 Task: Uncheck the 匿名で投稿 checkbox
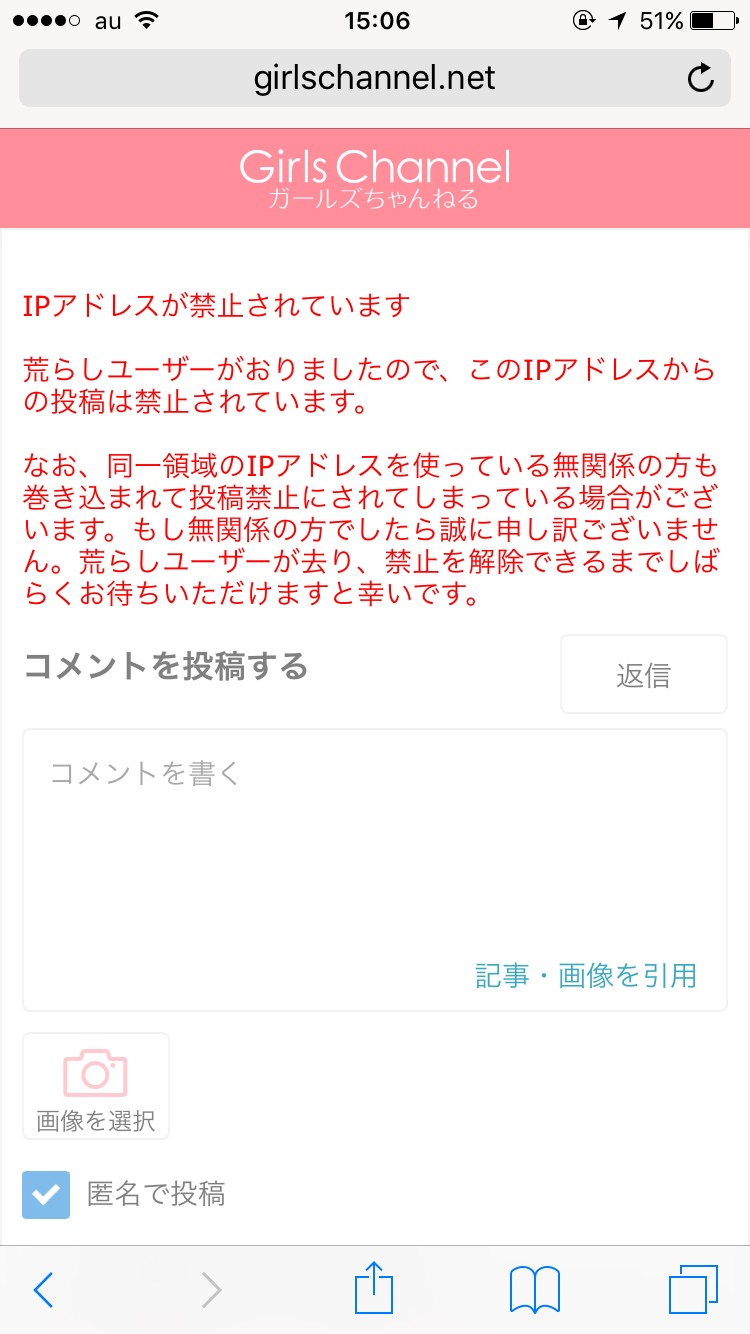[x=47, y=1194]
